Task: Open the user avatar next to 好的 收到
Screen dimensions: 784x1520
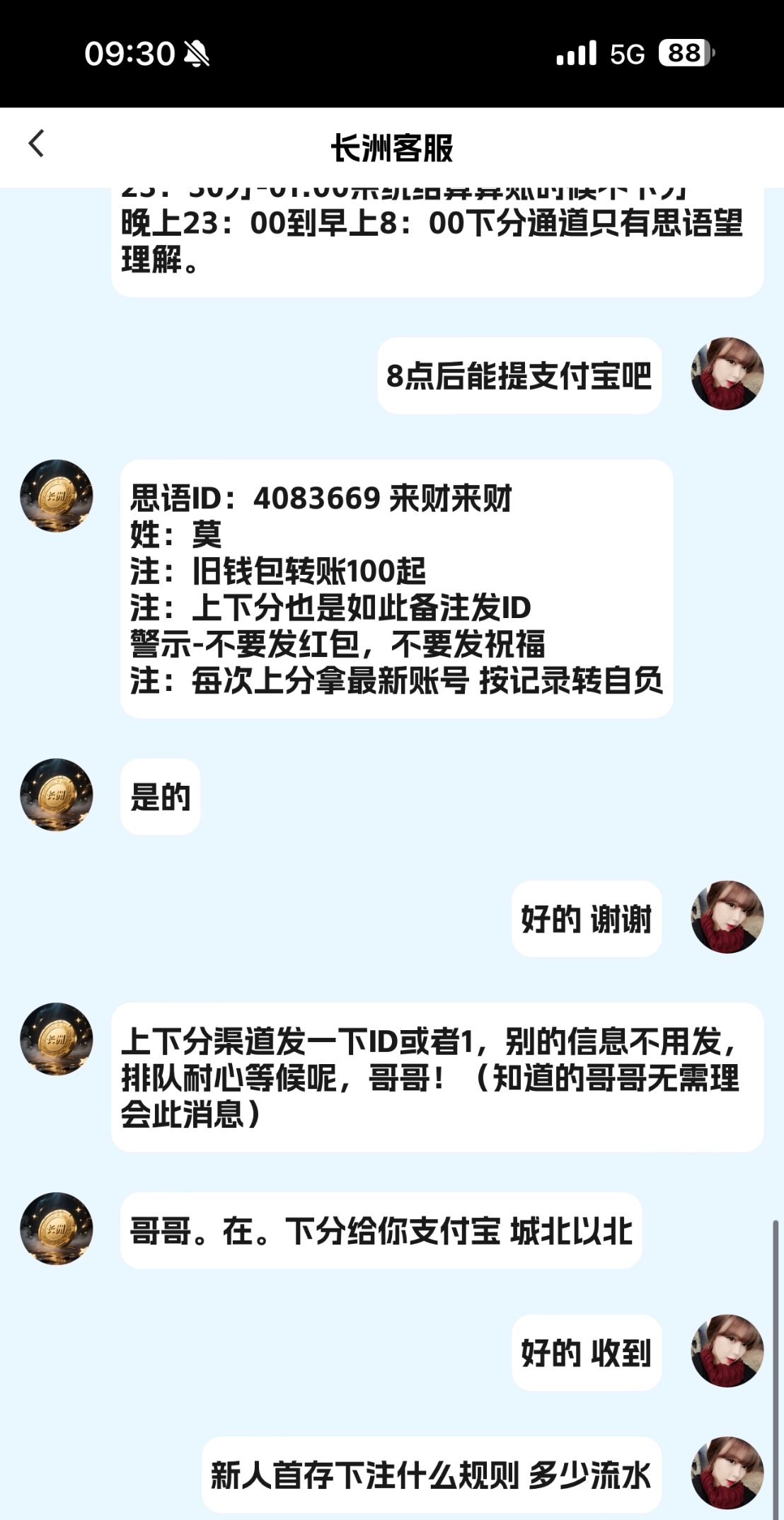Action: click(x=727, y=1351)
